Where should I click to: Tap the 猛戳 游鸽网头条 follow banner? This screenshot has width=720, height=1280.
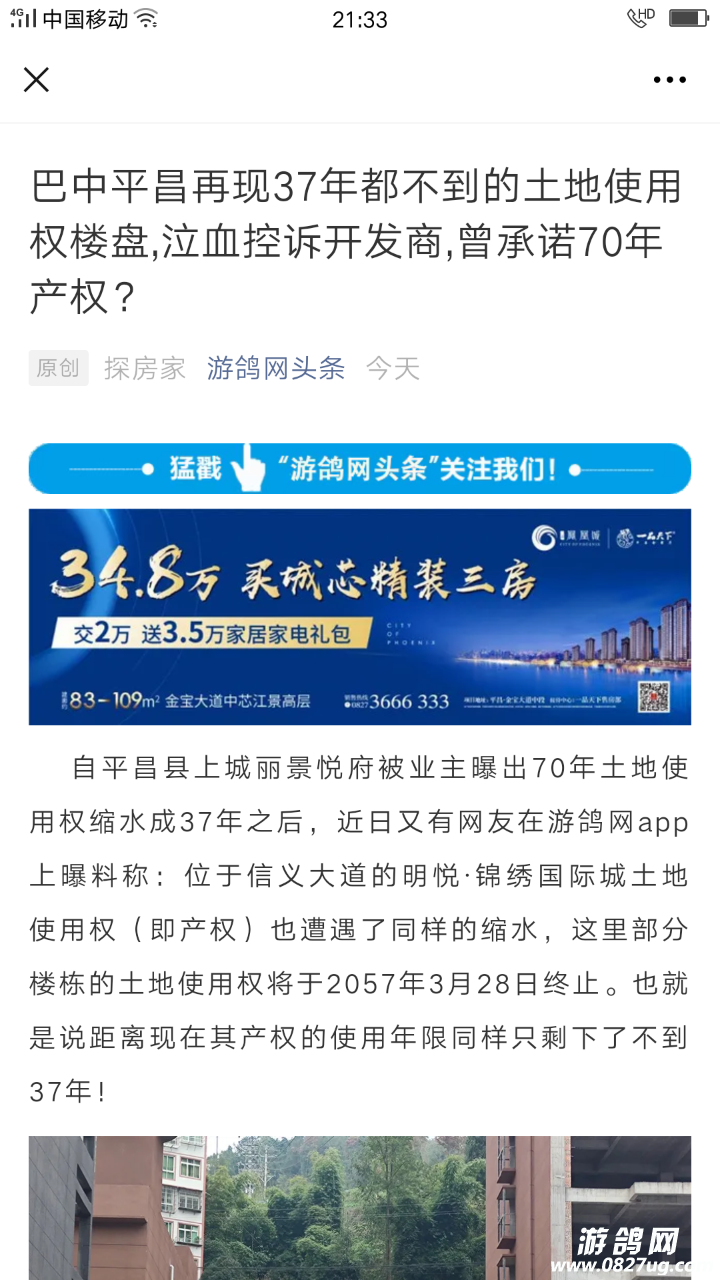pyautogui.click(x=360, y=468)
